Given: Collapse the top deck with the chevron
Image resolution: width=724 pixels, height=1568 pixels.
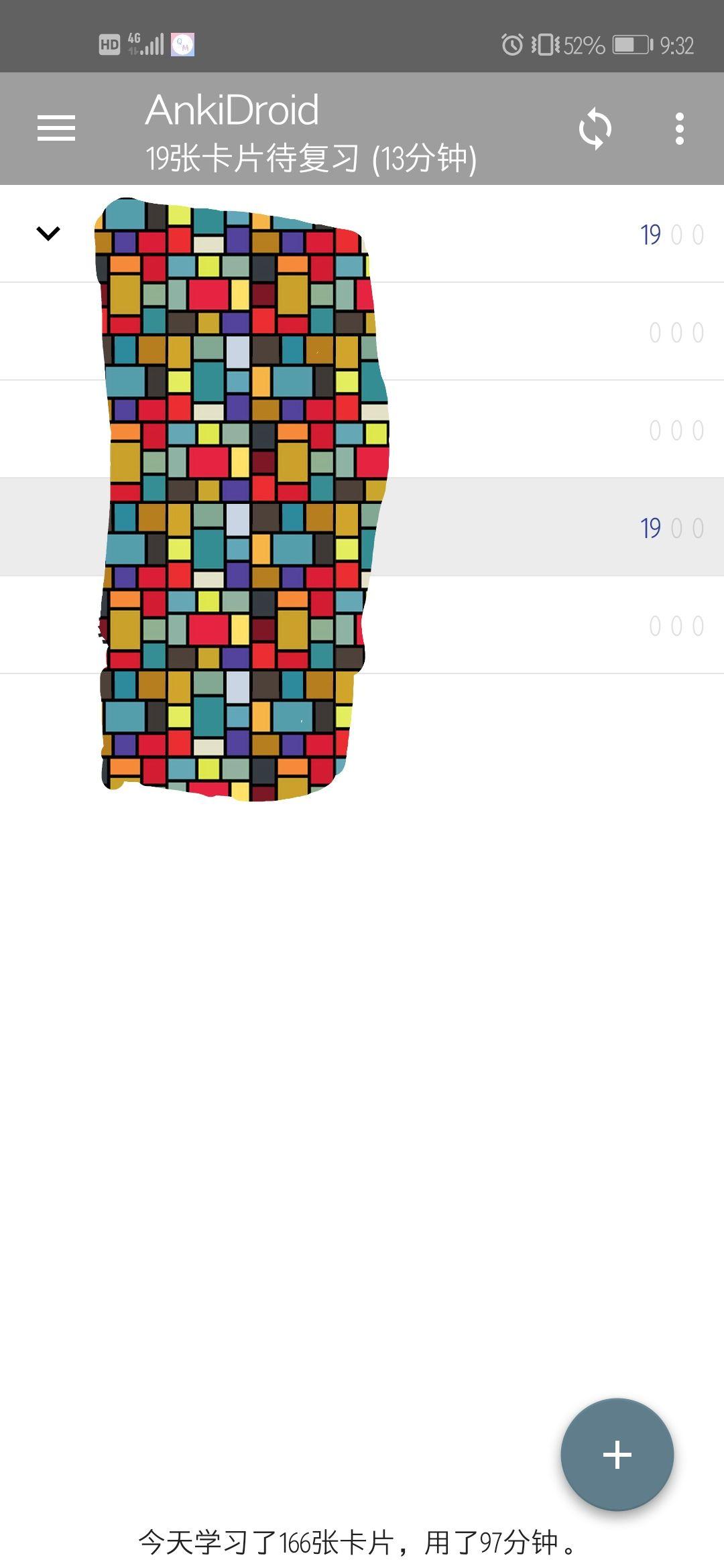Looking at the screenshot, I should tap(48, 233).
